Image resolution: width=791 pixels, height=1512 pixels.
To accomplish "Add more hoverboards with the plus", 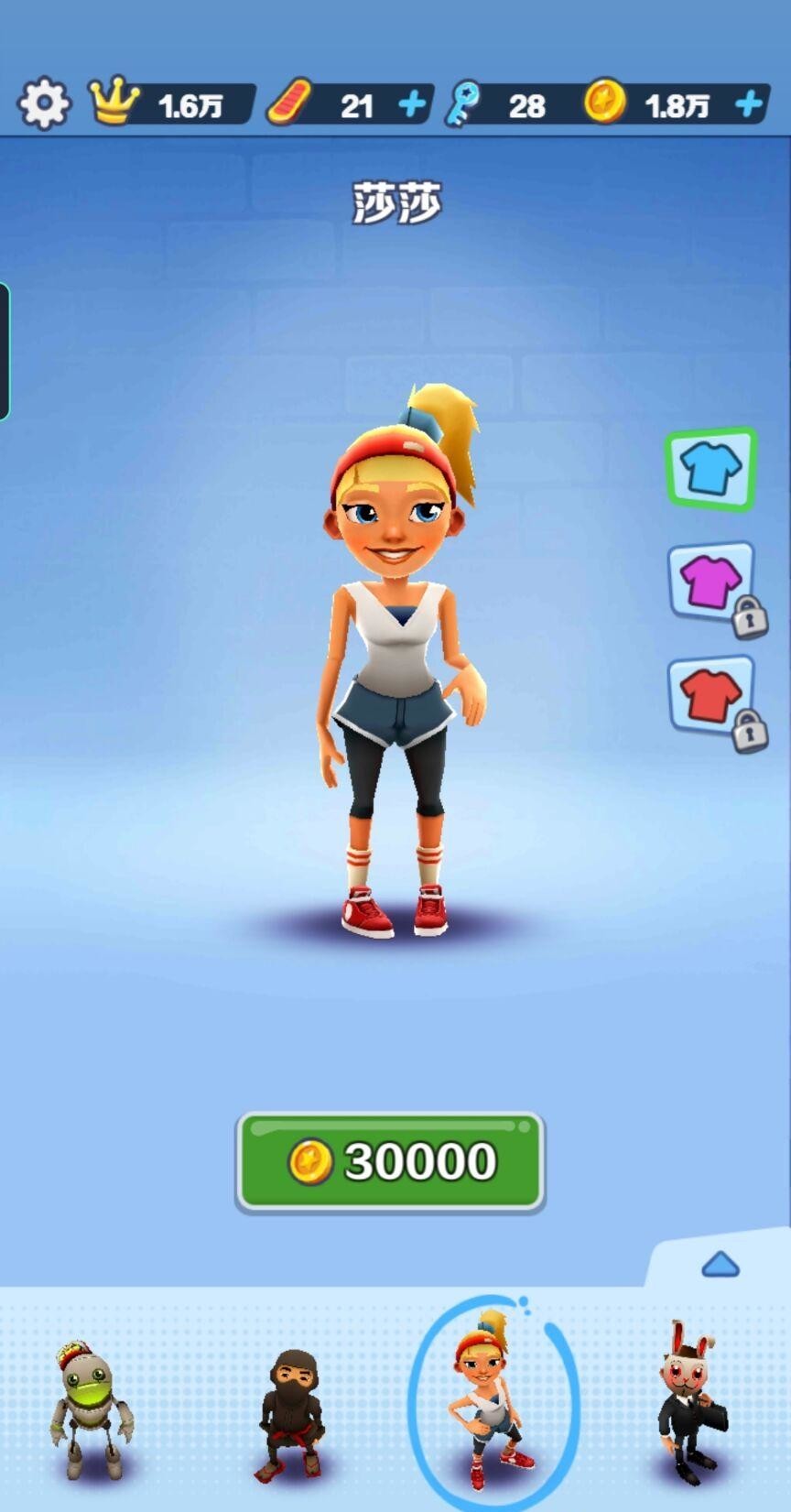I will [x=413, y=104].
